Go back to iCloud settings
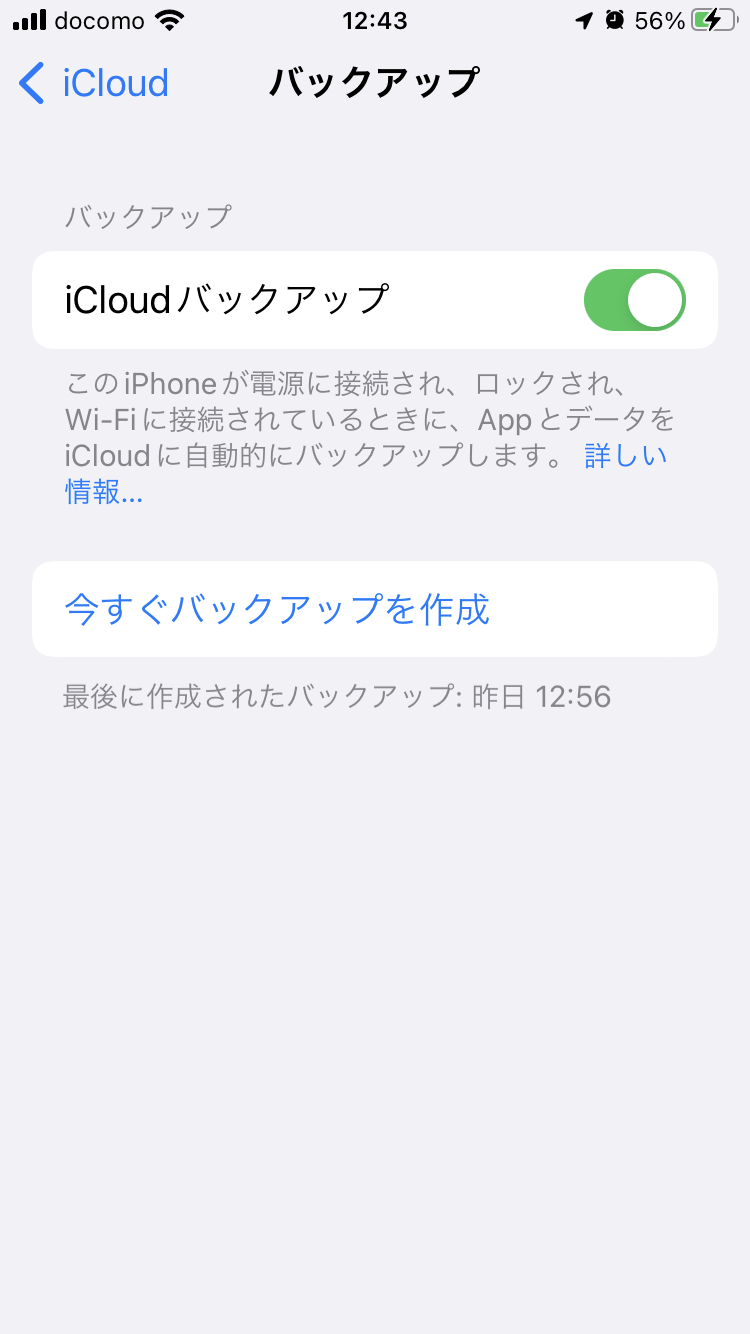Image resolution: width=750 pixels, height=1334 pixels. pyautogui.click(x=94, y=83)
